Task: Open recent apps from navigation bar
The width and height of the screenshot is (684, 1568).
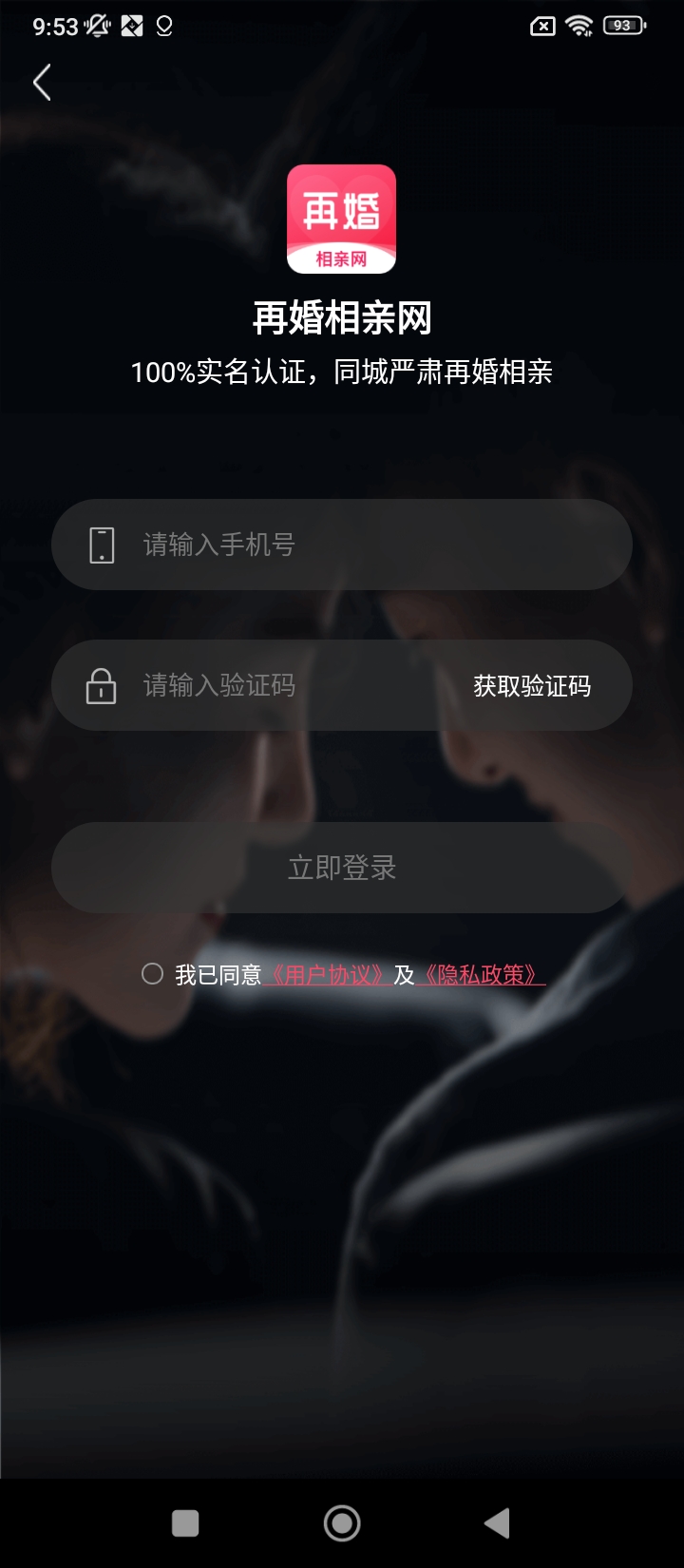Action: pyautogui.click(x=185, y=1523)
